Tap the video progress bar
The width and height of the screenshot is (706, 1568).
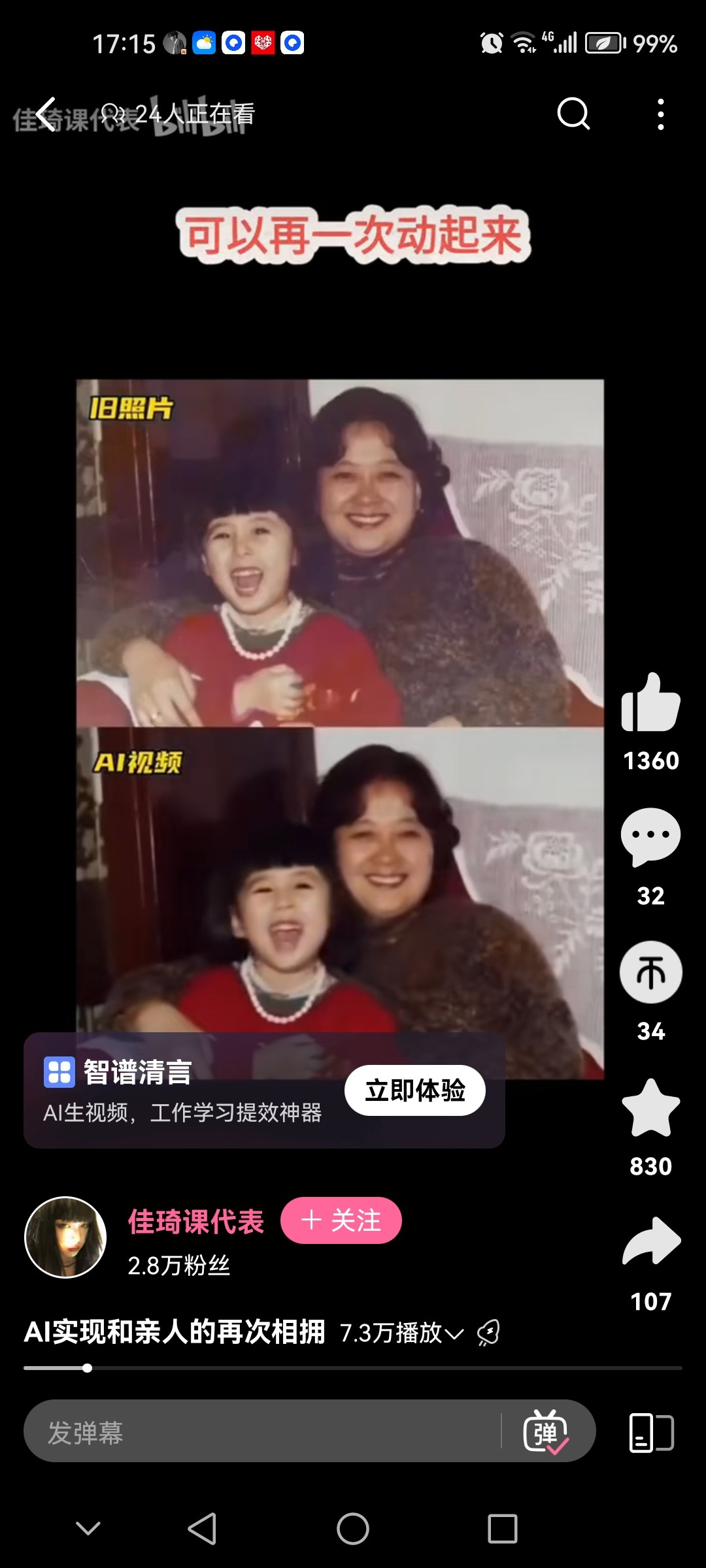pyautogui.click(x=353, y=1367)
